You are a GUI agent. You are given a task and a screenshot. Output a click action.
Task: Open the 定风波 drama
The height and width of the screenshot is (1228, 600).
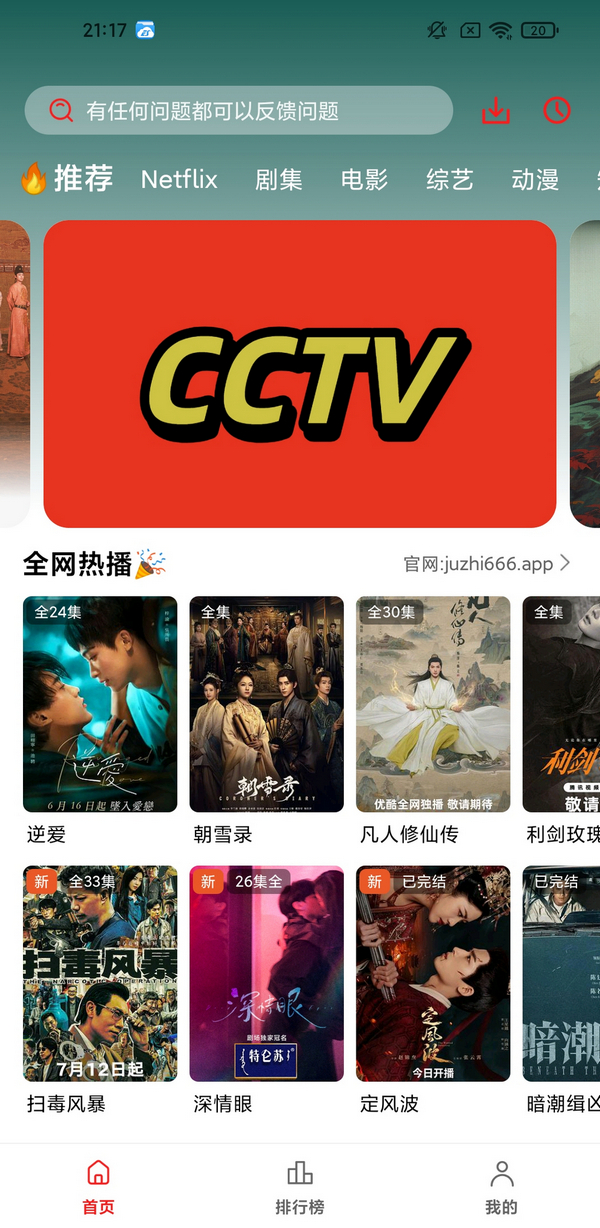pos(433,973)
